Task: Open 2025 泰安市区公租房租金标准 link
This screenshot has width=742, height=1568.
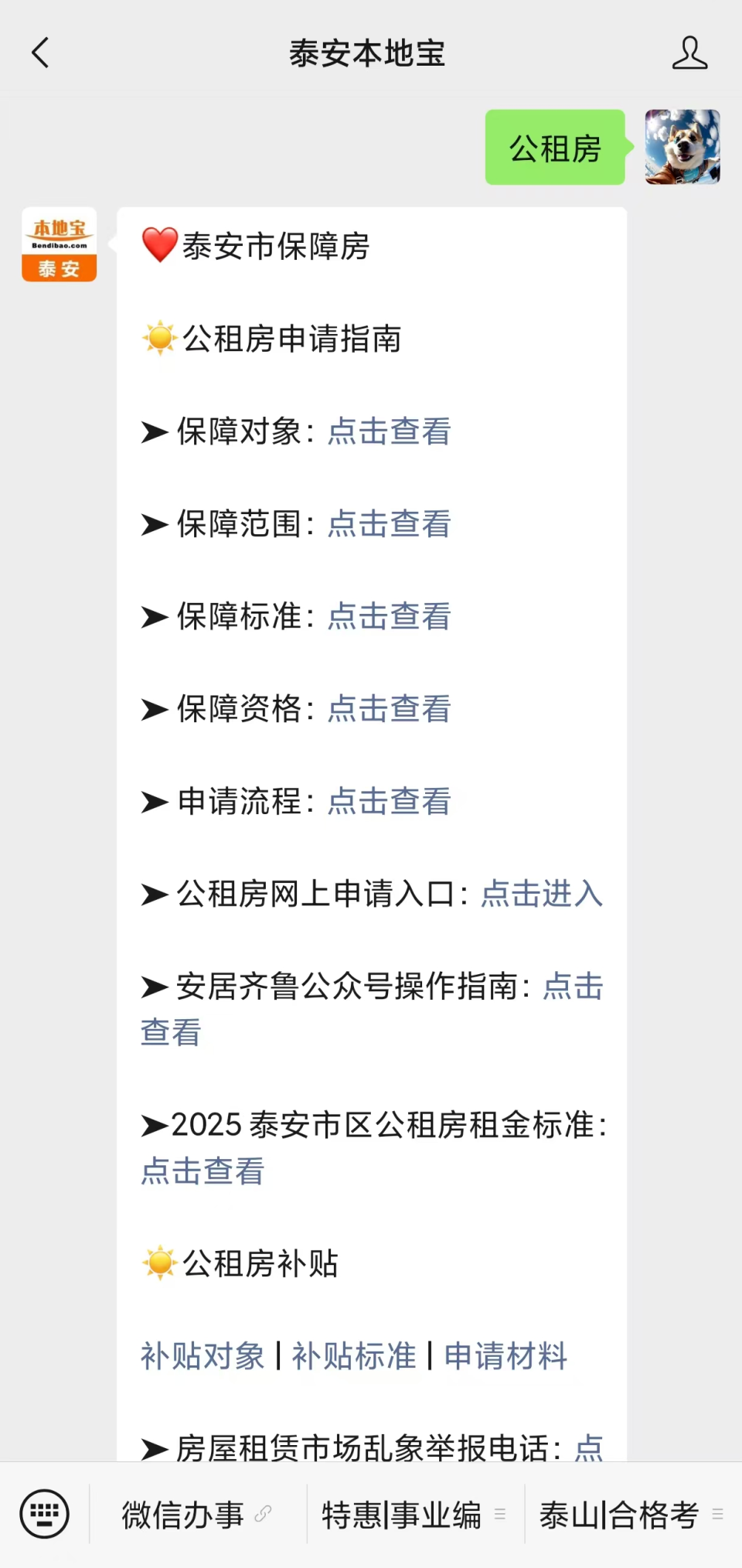Action: [202, 1171]
